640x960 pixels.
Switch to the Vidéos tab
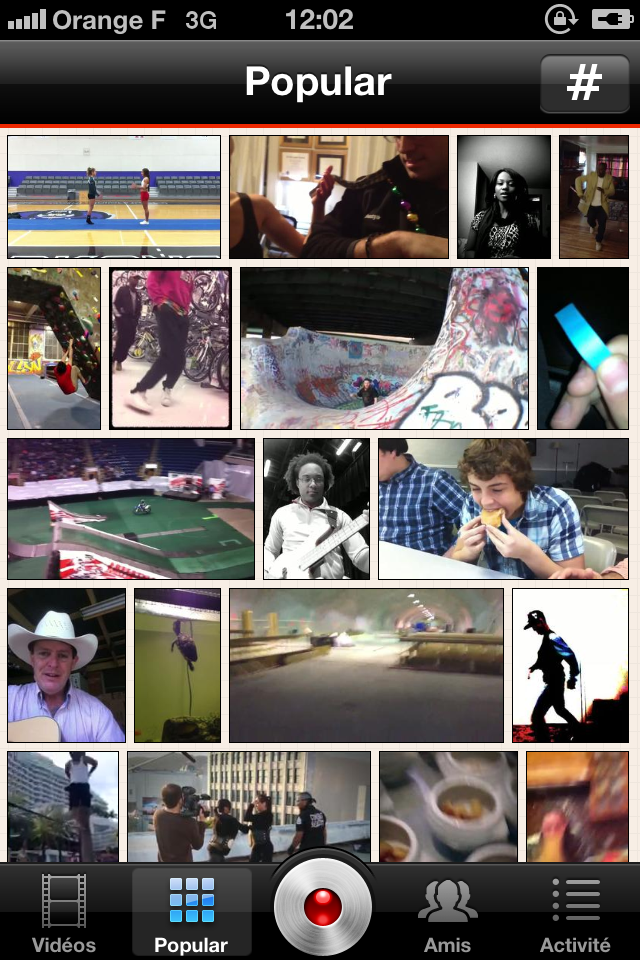64,912
